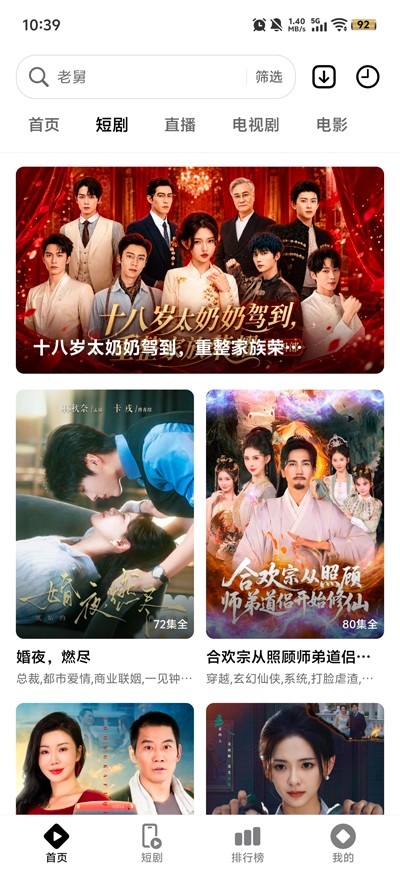Select the 短剧 top tab
Screen dimensions: 400x889
pos(112,125)
